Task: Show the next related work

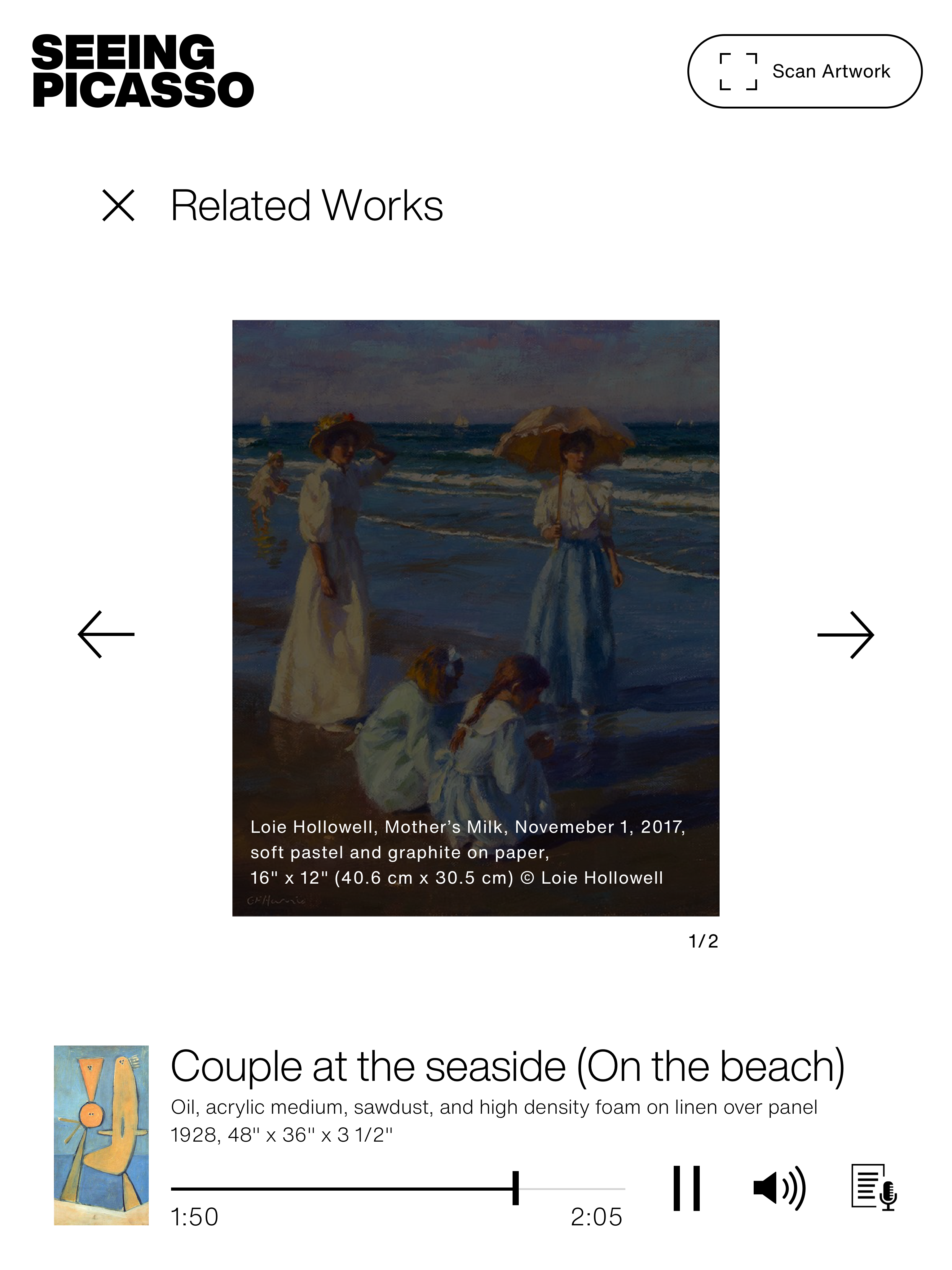Action: (845, 634)
